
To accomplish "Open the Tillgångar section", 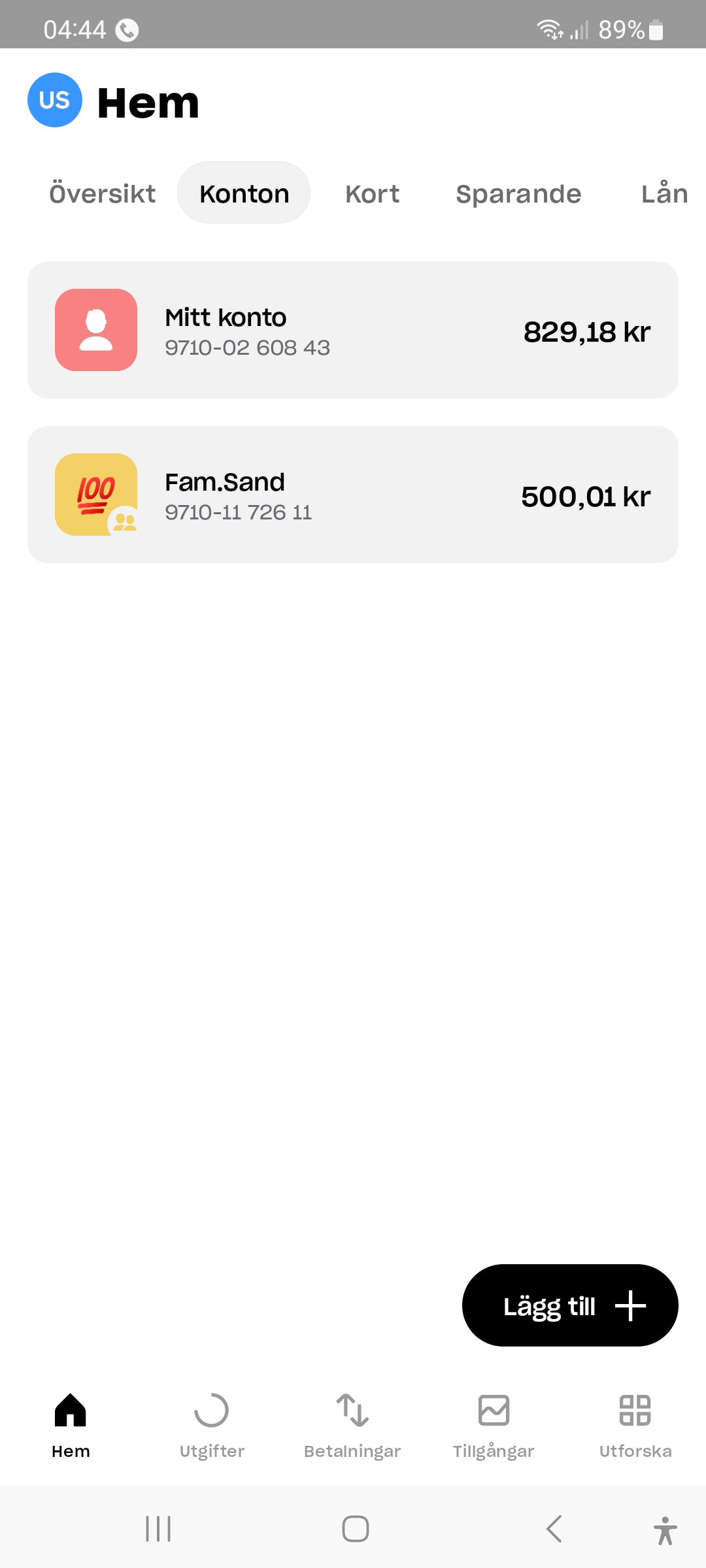I will pos(494,1424).
